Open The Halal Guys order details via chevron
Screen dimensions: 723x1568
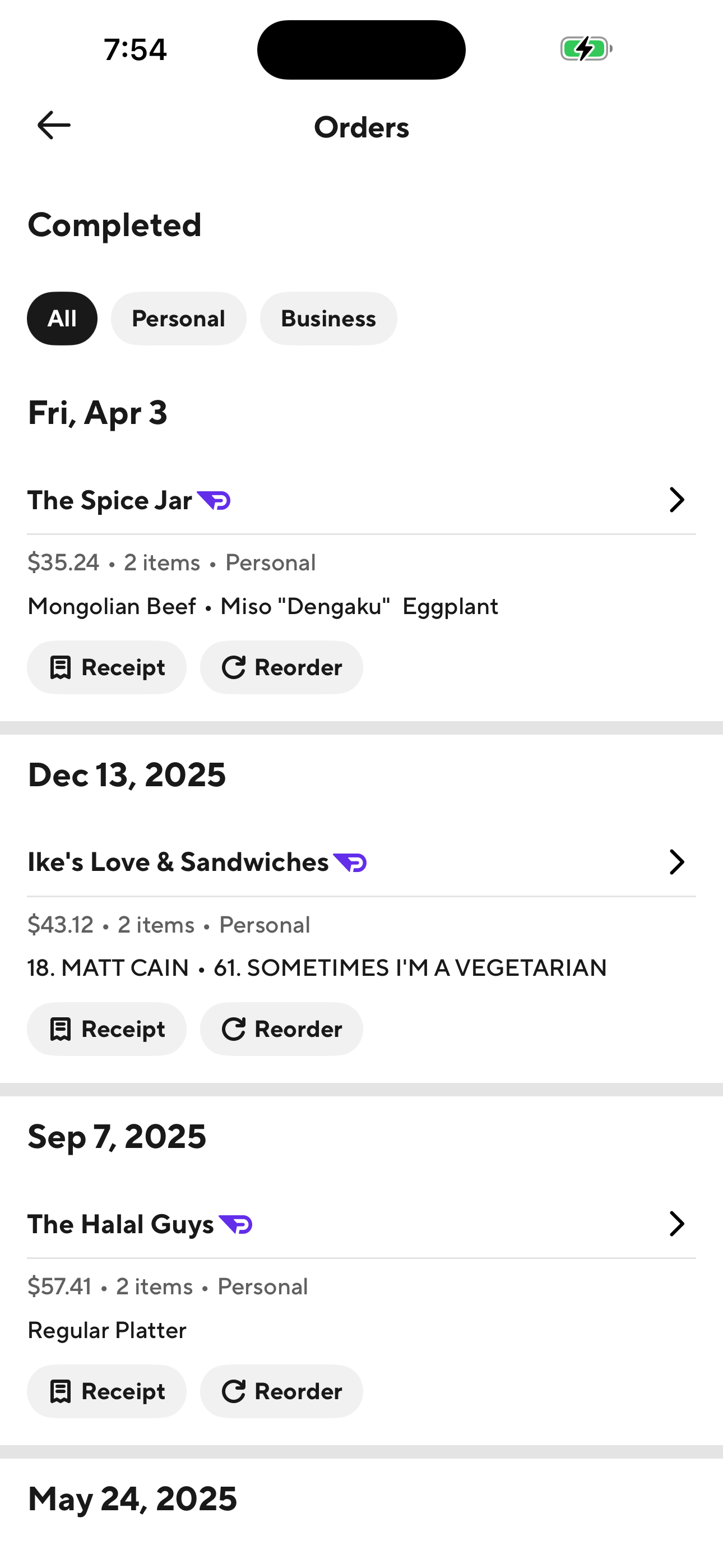pyautogui.click(x=676, y=1224)
